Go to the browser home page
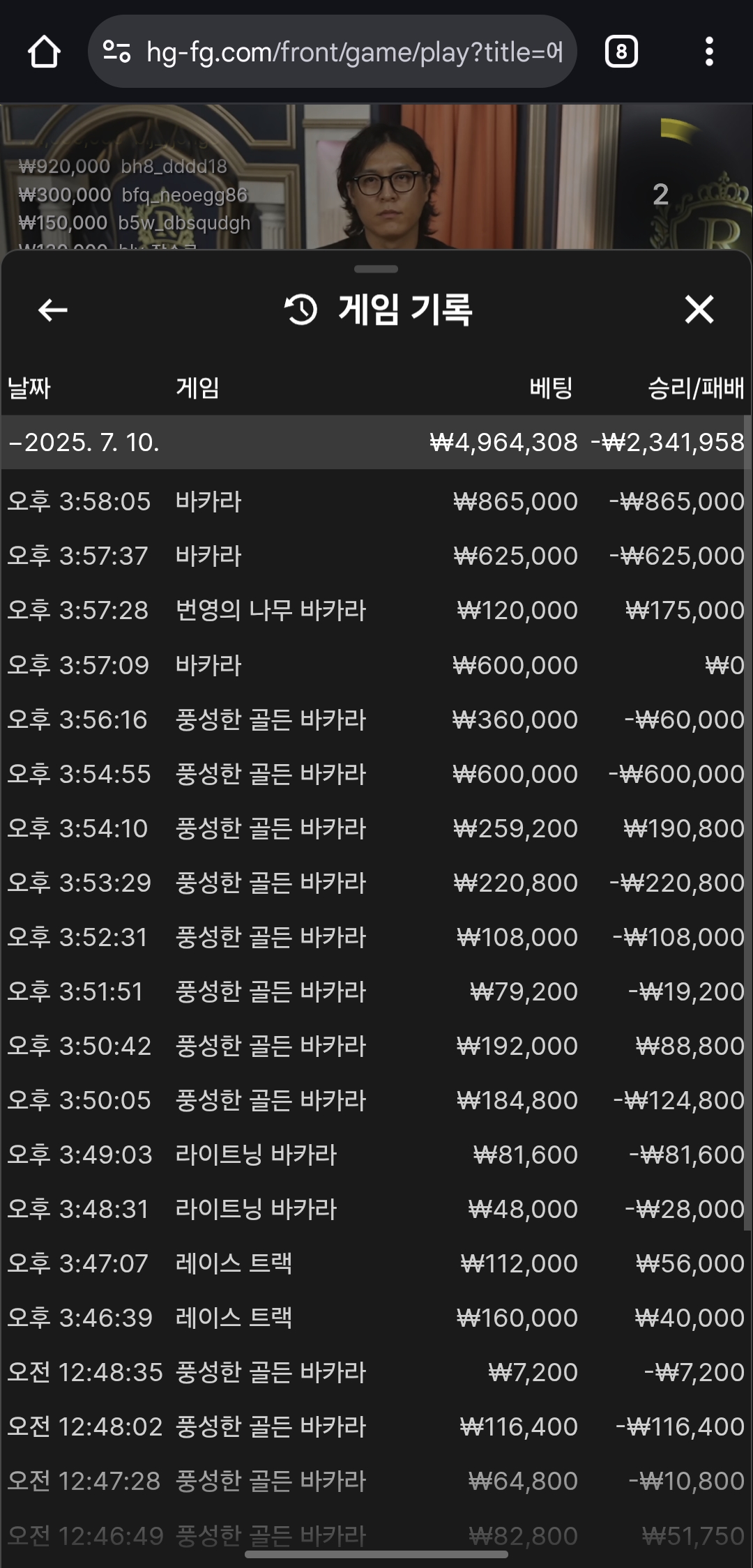This screenshot has width=753, height=1568. [44, 52]
